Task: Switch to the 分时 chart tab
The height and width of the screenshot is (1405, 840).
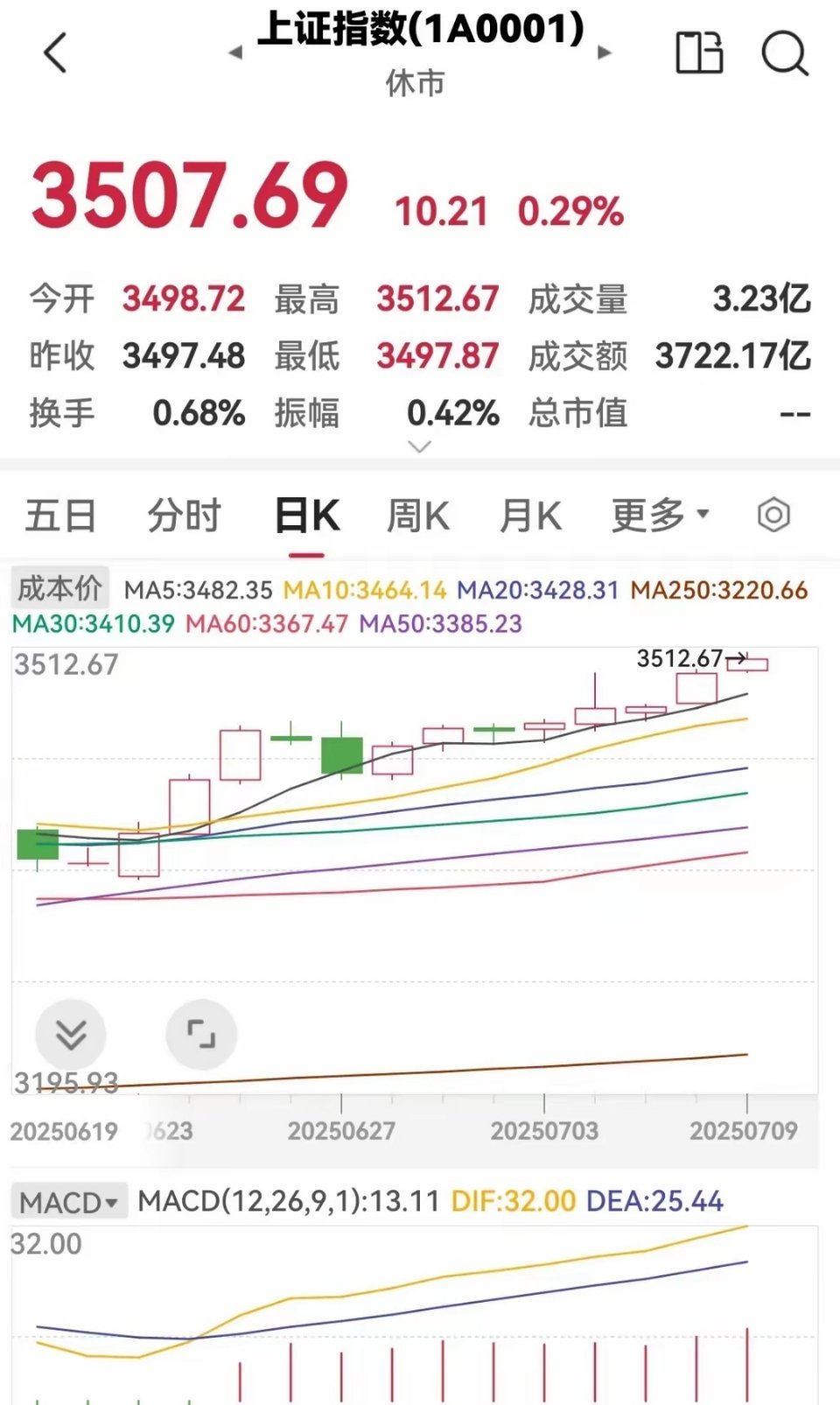Action: (184, 516)
